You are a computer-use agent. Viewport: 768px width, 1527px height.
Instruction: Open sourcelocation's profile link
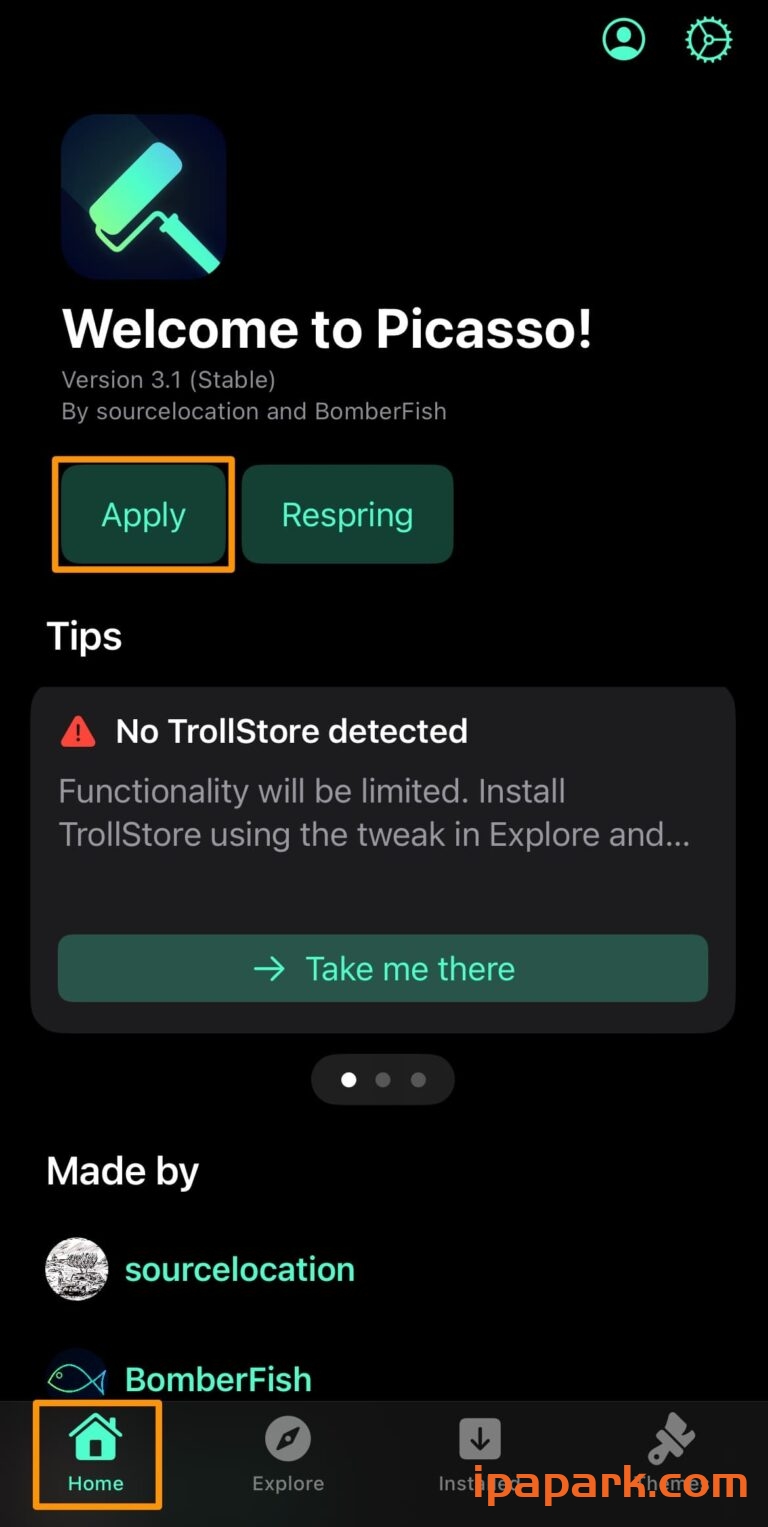click(239, 1269)
